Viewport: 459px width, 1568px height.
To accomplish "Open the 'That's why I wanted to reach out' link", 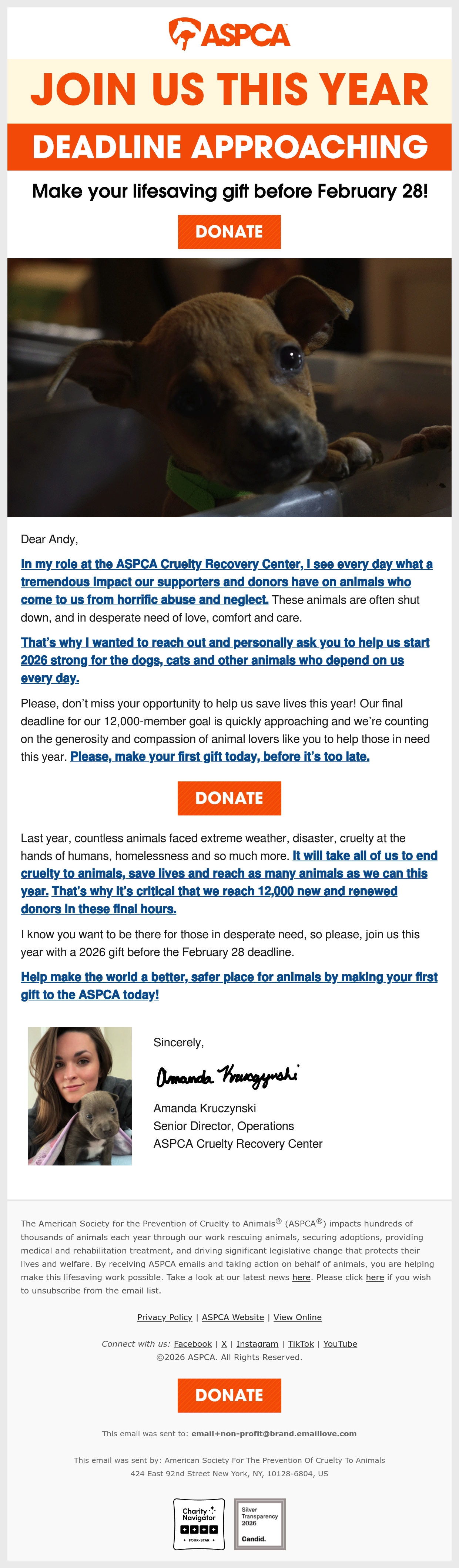I will pyautogui.click(x=225, y=660).
